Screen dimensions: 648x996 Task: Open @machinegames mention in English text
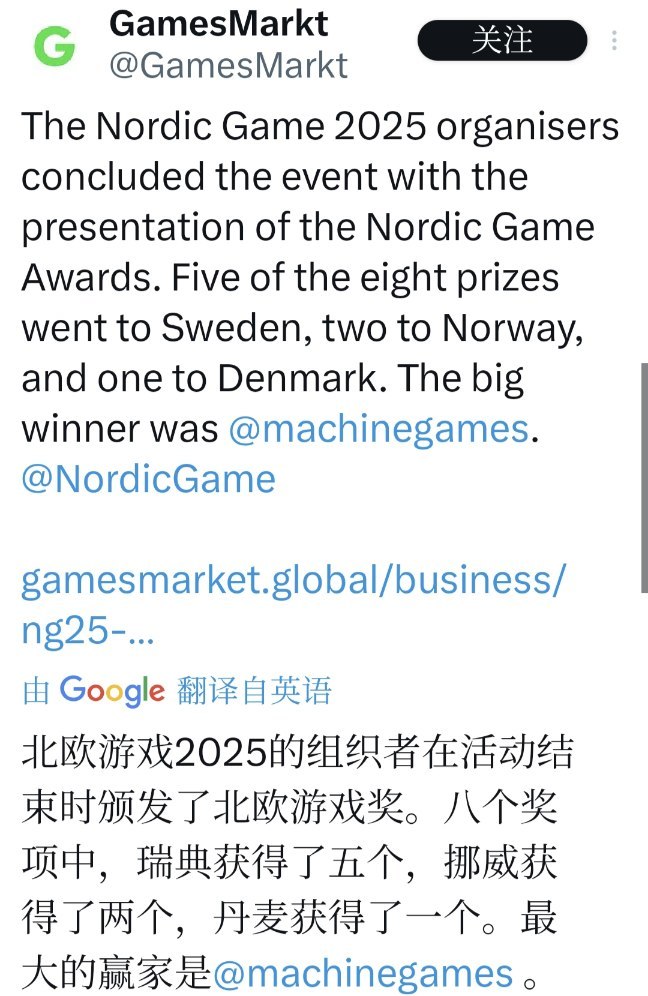point(378,429)
